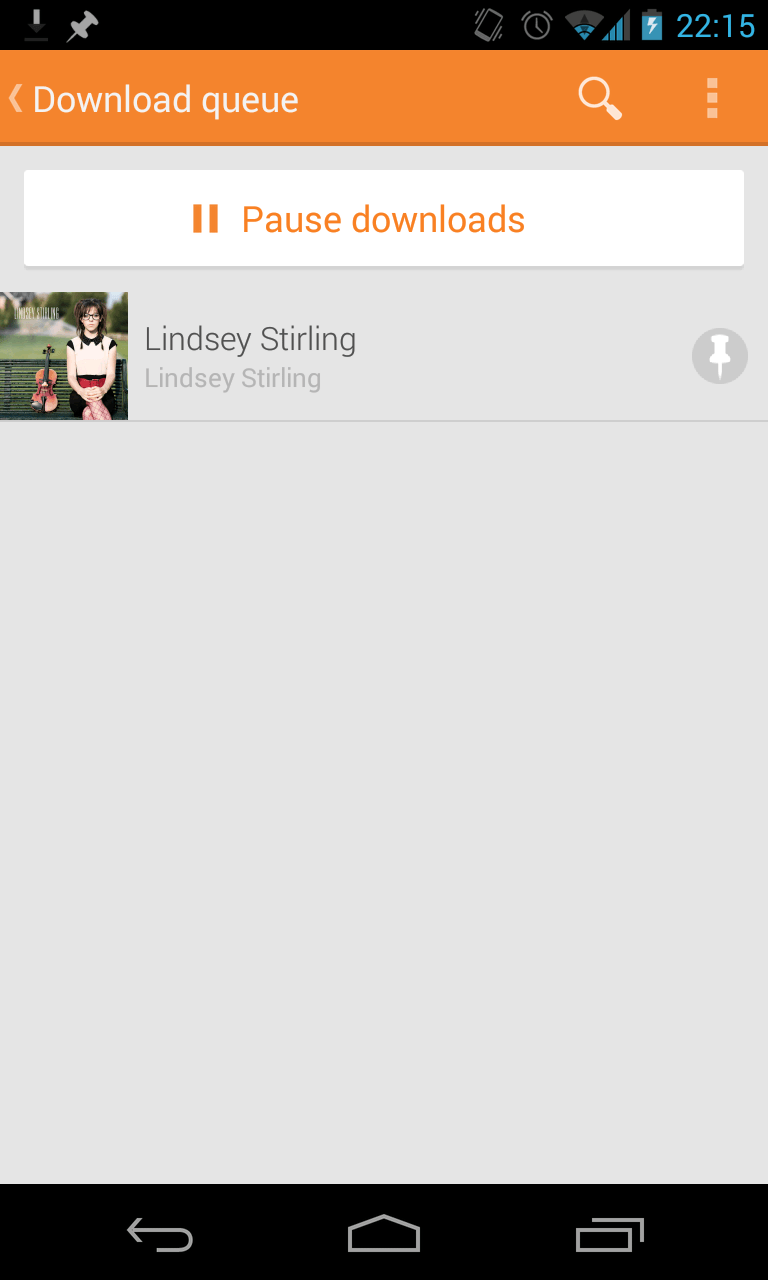Go to the home screen
This screenshot has height=1280, width=768.
[384, 1234]
